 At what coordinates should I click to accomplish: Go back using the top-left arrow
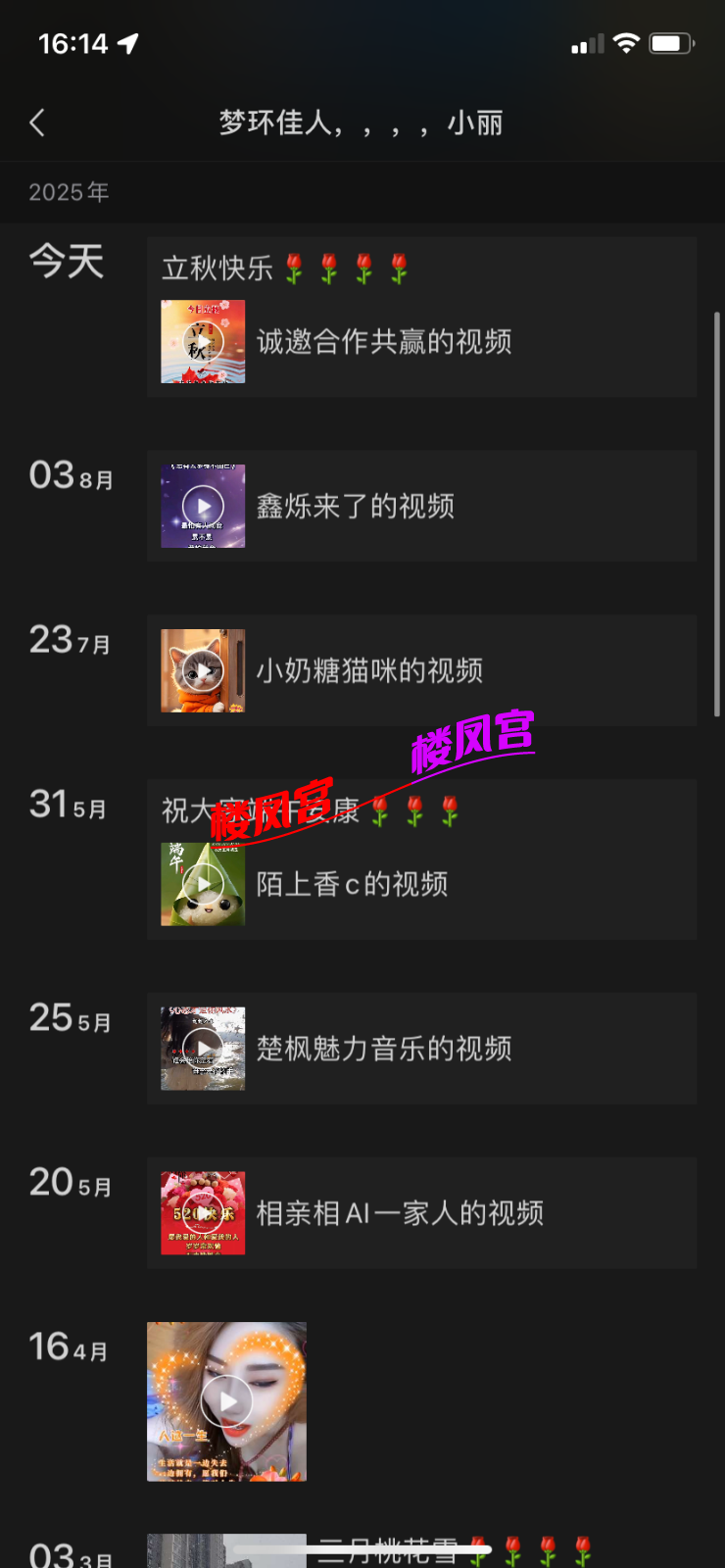pyautogui.click(x=37, y=122)
